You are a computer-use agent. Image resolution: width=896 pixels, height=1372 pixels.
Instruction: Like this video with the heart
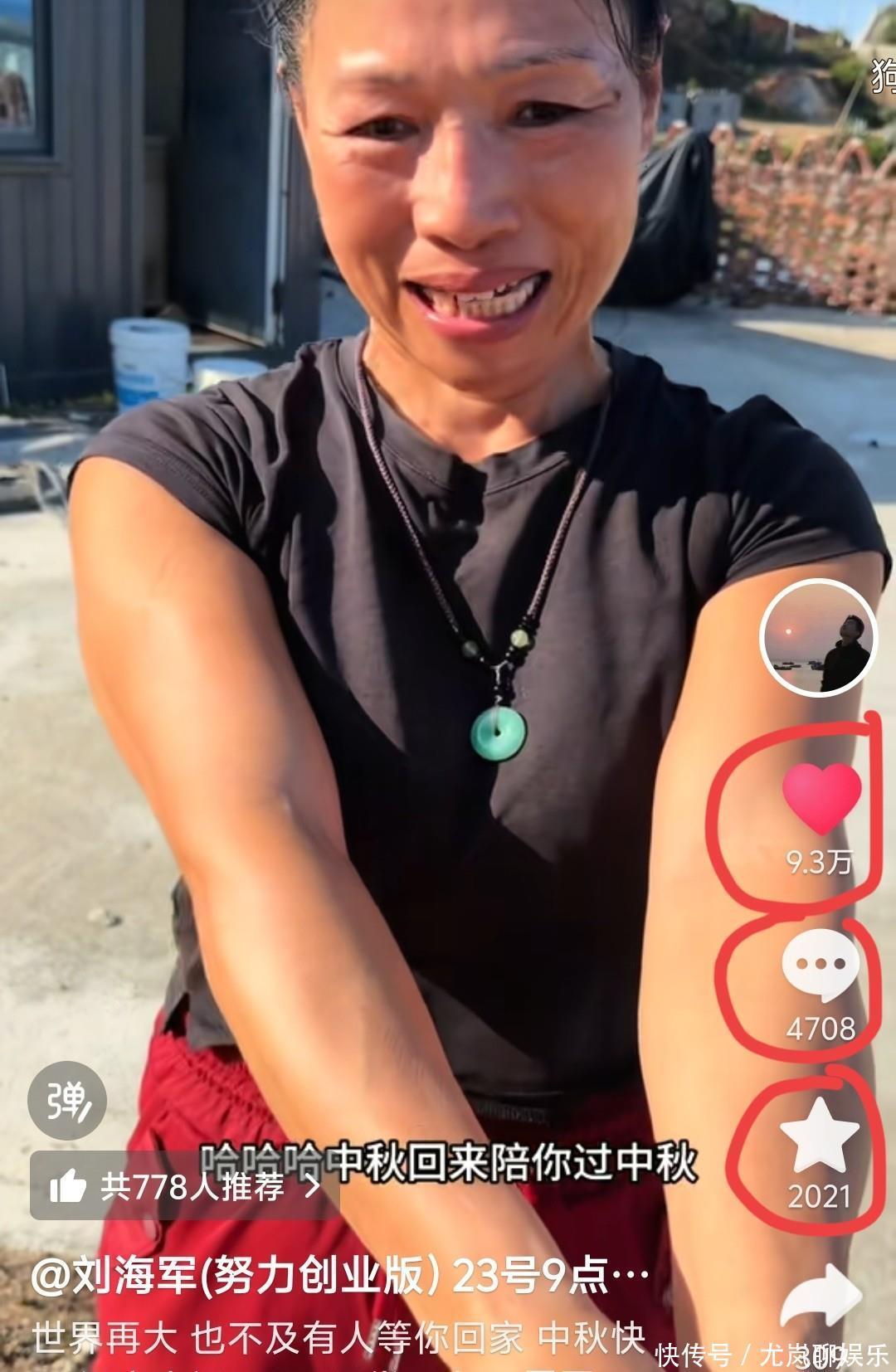[x=821, y=799]
